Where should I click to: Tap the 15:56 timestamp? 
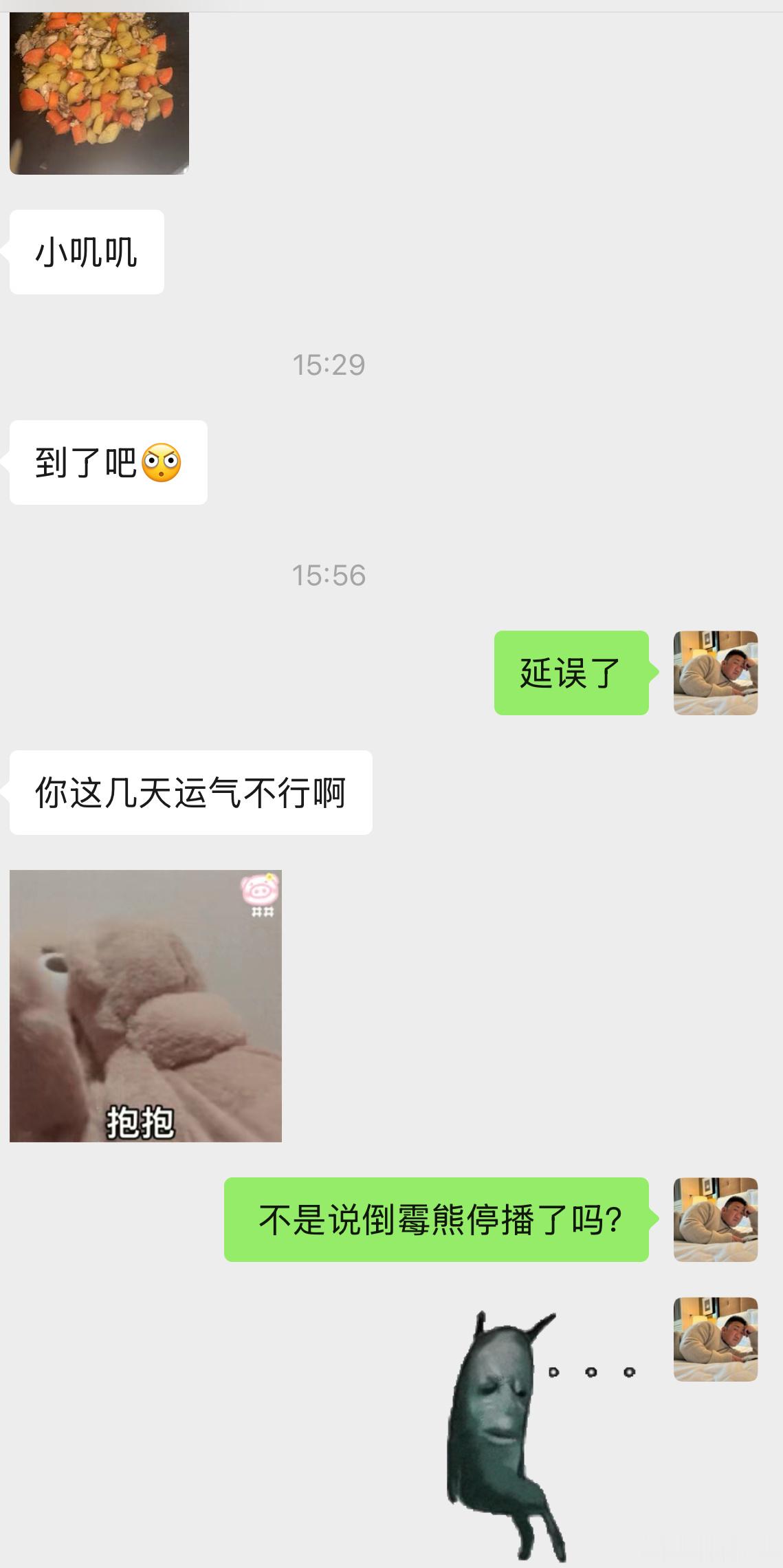(330, 576)
